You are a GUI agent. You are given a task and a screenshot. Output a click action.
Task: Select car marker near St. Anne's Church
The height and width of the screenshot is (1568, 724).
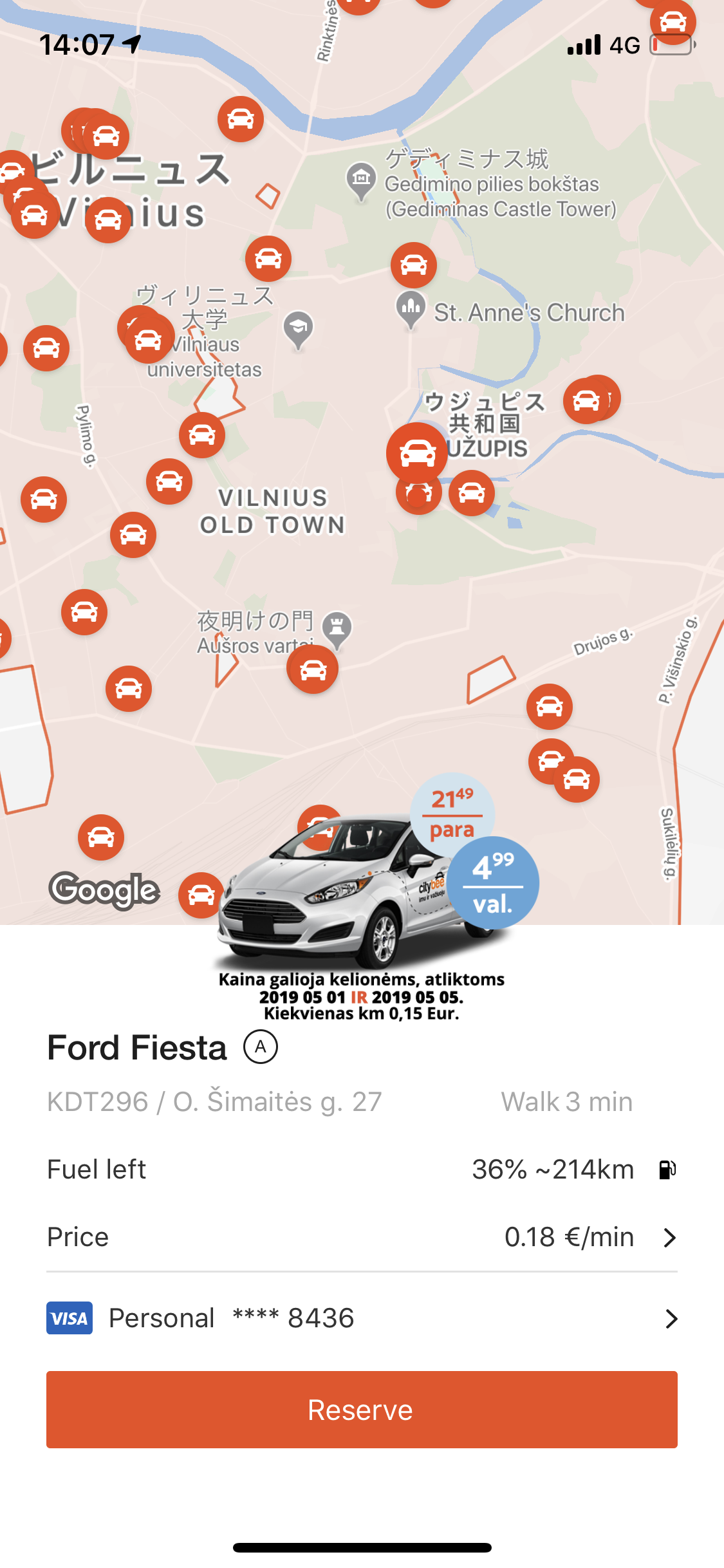tap(414, 265)
